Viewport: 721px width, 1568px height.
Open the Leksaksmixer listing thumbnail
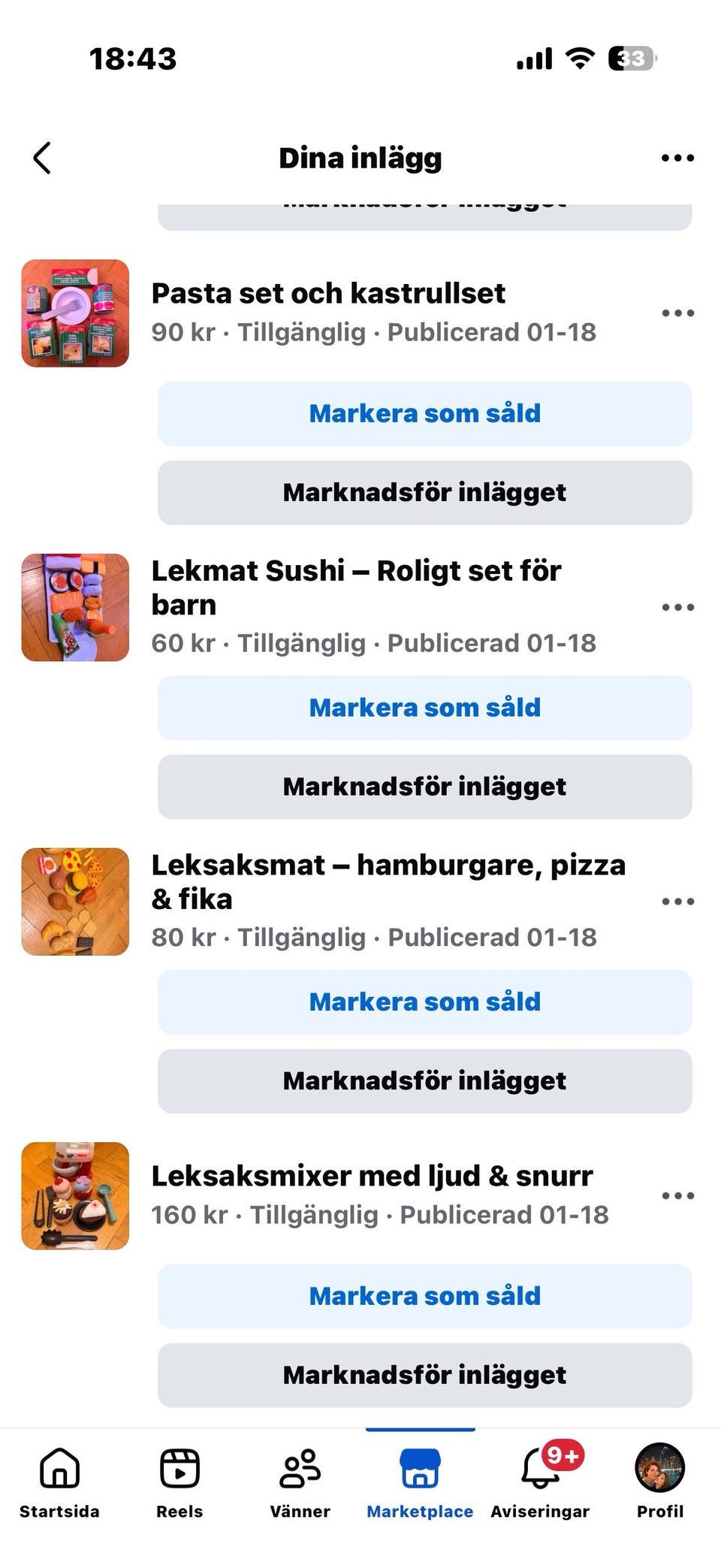[x=75, y=1195]
